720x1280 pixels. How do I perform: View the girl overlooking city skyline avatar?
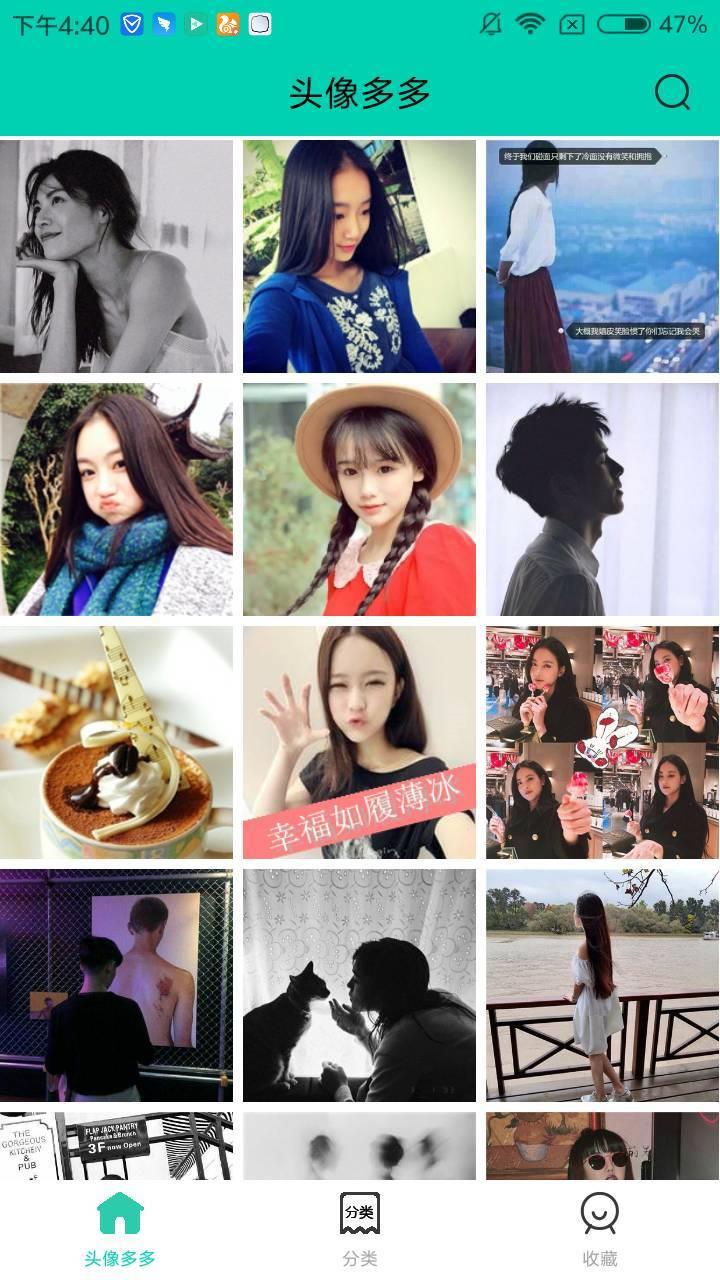[602, 256]
